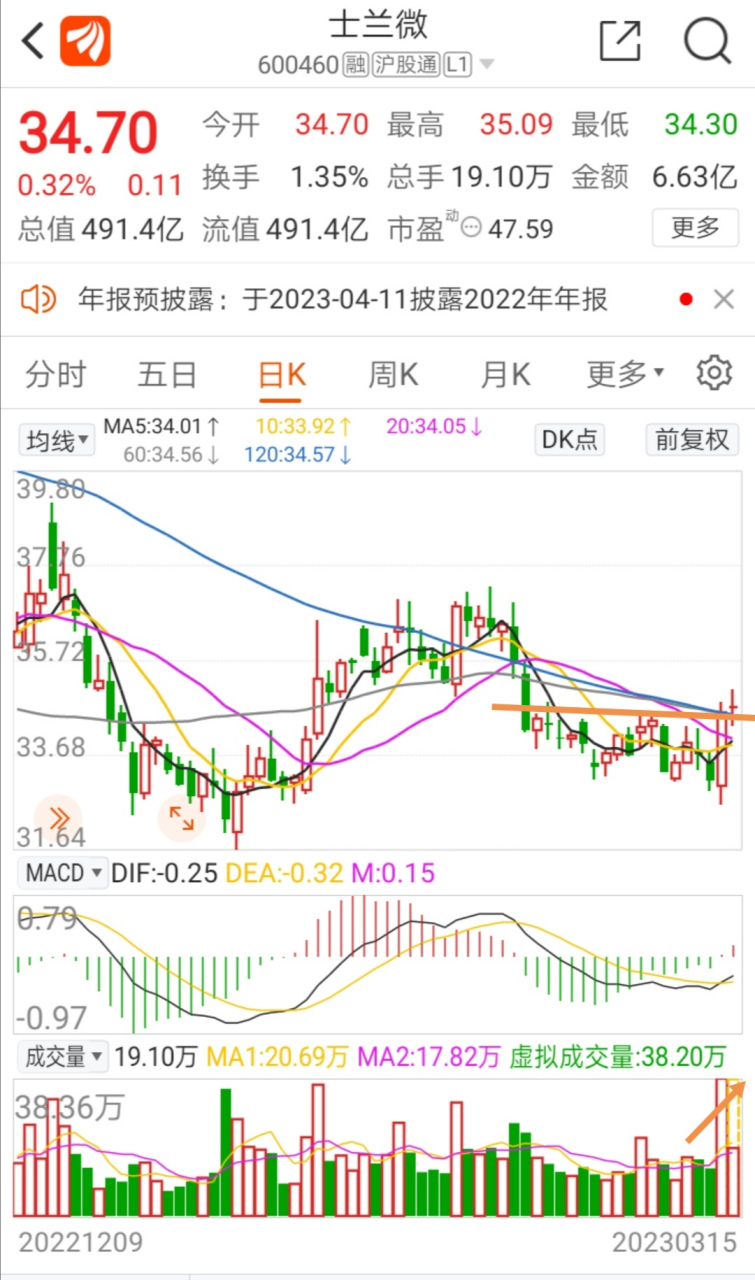Switch to the 周K chart tab
The width and height of the screenshot is (755, 1280).
coord(393,375)
